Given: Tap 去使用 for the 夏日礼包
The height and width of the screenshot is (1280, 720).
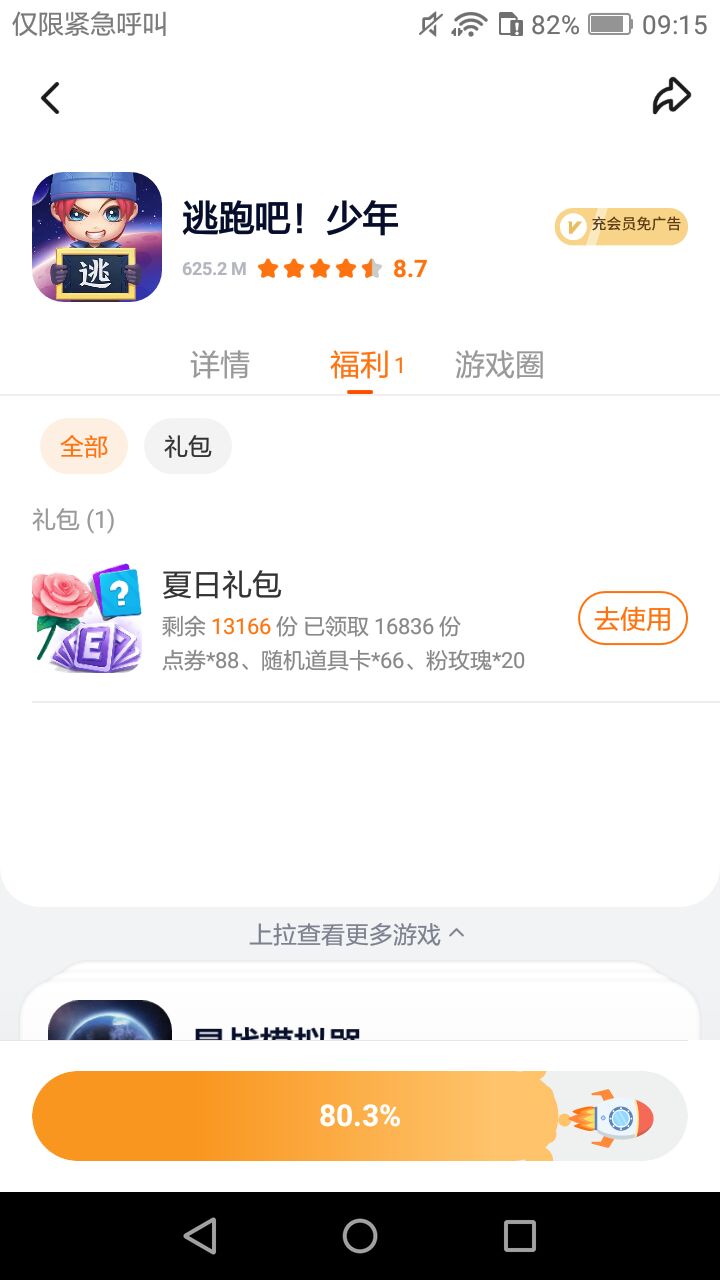Looking at the screenshot, I should tap(632, 619).
